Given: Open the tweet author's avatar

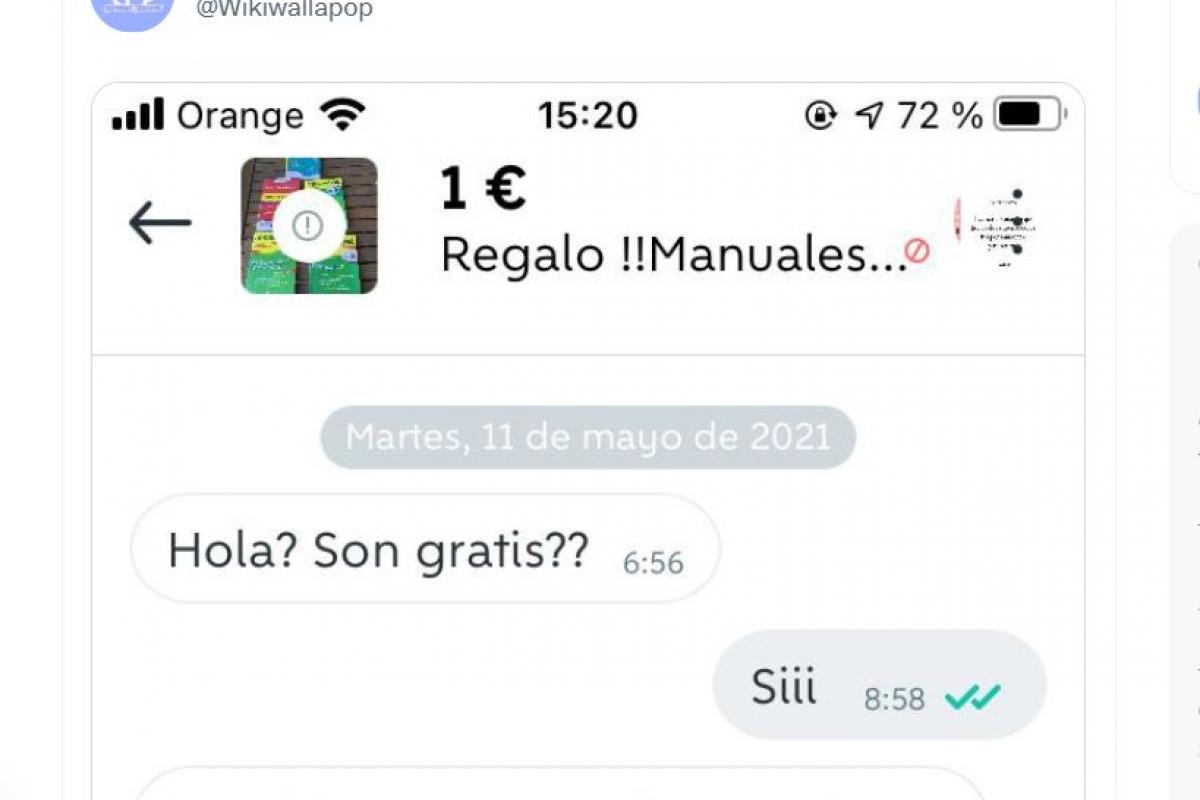Looking at the screenshot, I should 132,12.
